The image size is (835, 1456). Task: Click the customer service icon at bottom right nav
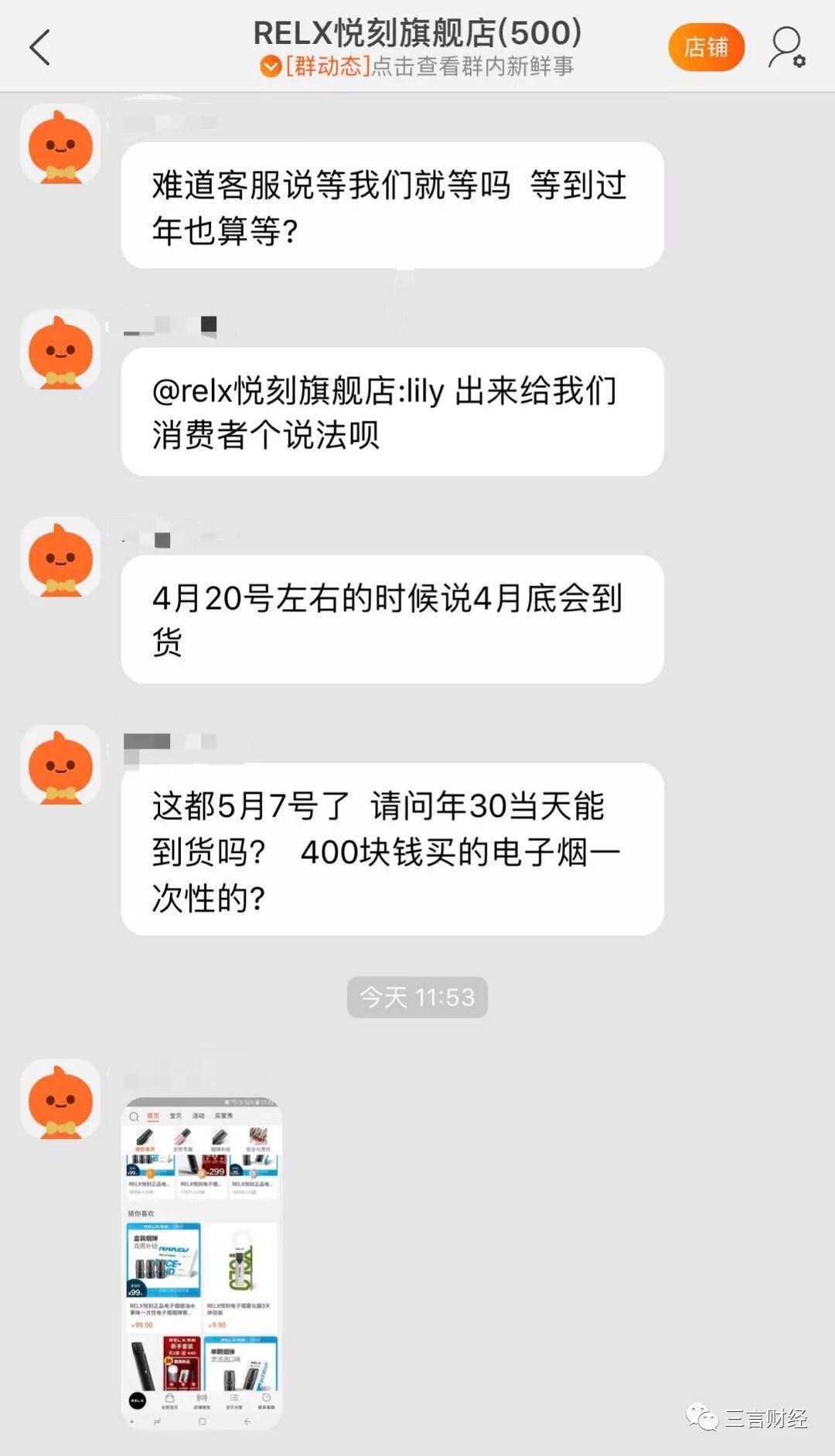pos(266,1397)
